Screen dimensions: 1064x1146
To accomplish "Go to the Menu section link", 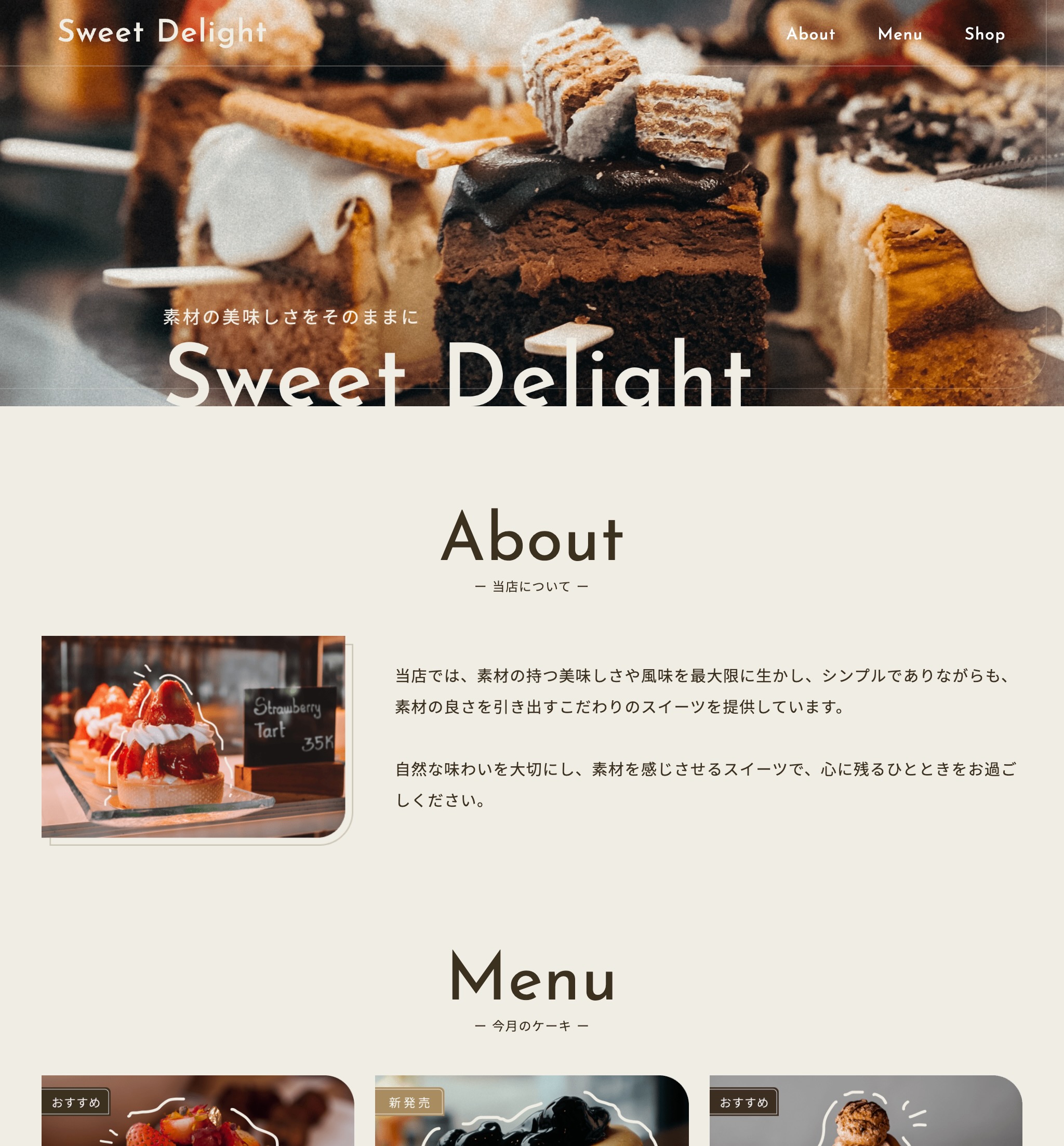I will click(899, 34).
